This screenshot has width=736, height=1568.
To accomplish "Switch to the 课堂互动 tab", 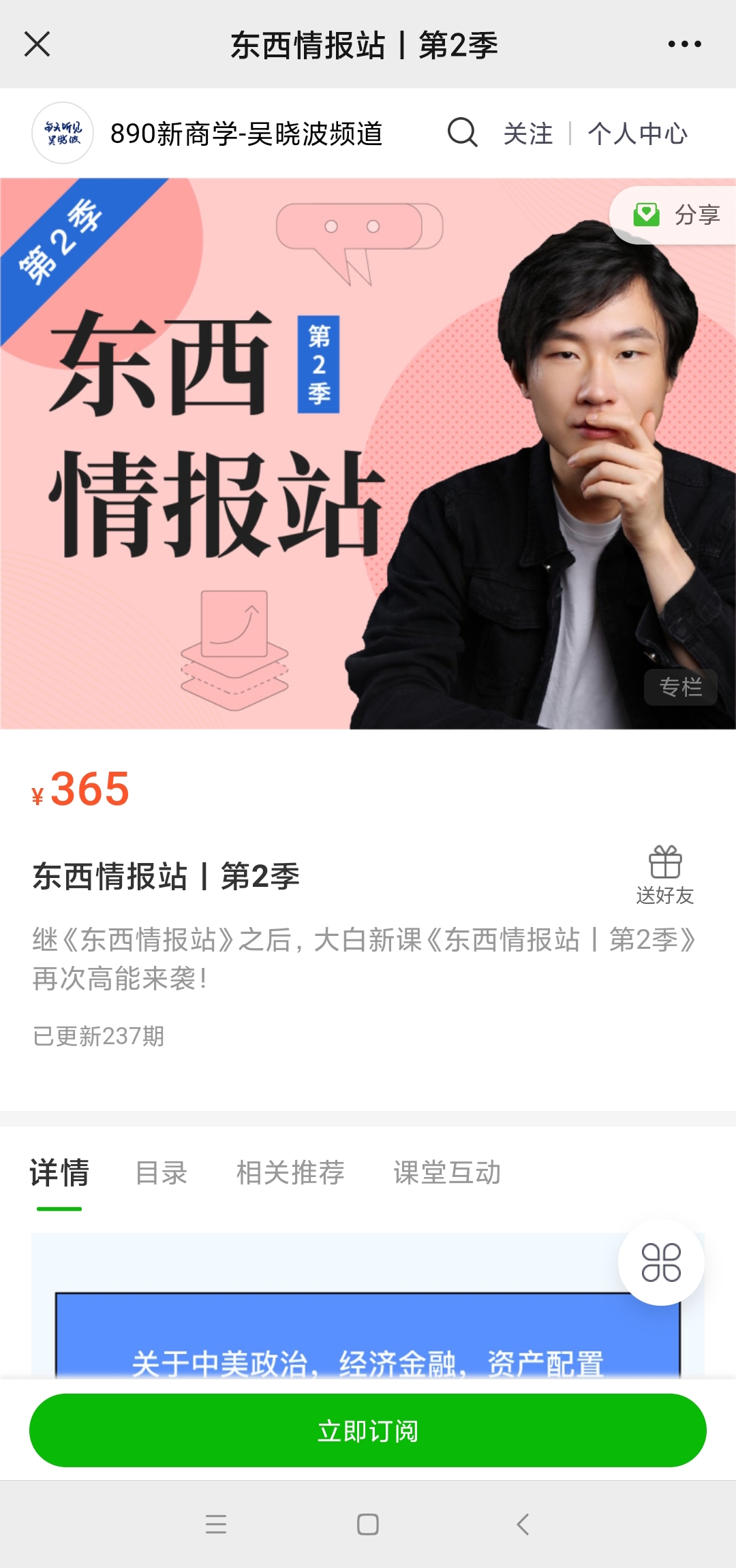I will click(x=447, y=1172).
